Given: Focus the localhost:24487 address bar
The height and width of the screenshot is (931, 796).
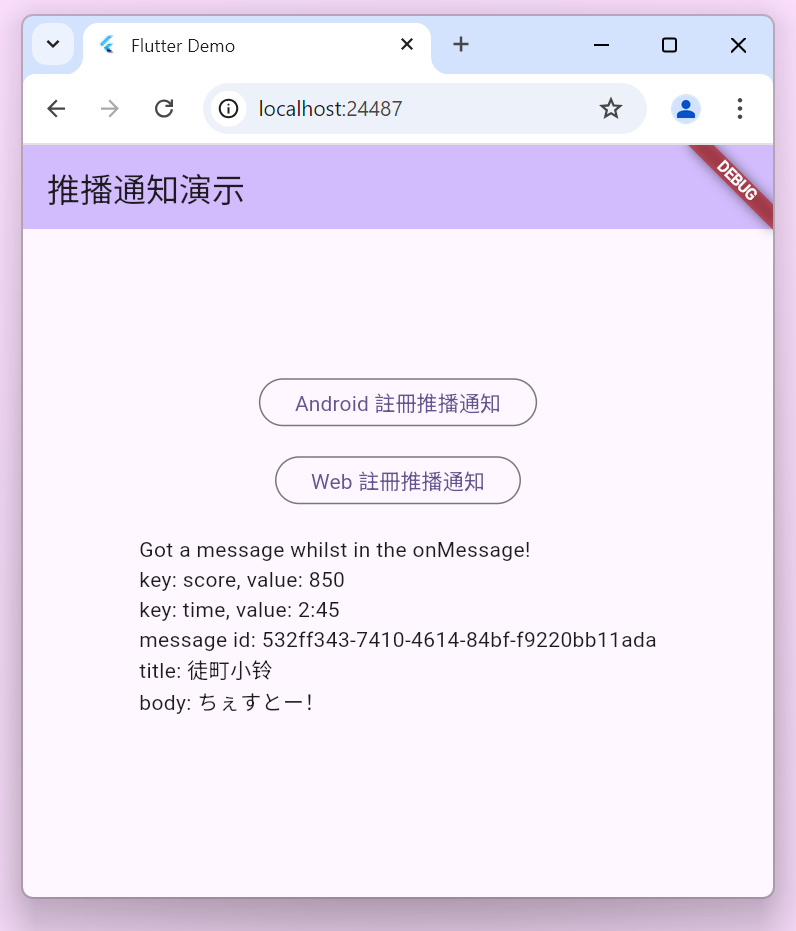Looking at the screenshot, I should pos(400,109).
